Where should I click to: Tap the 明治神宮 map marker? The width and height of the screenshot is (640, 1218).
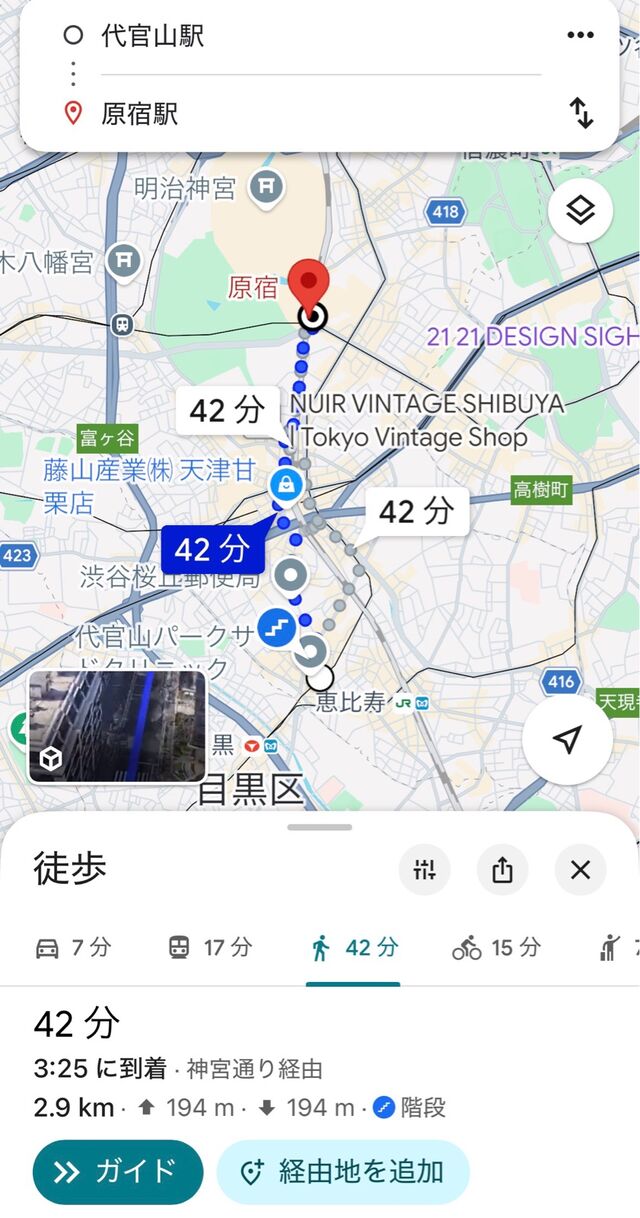pyautogui.click(x=267, y=187)
